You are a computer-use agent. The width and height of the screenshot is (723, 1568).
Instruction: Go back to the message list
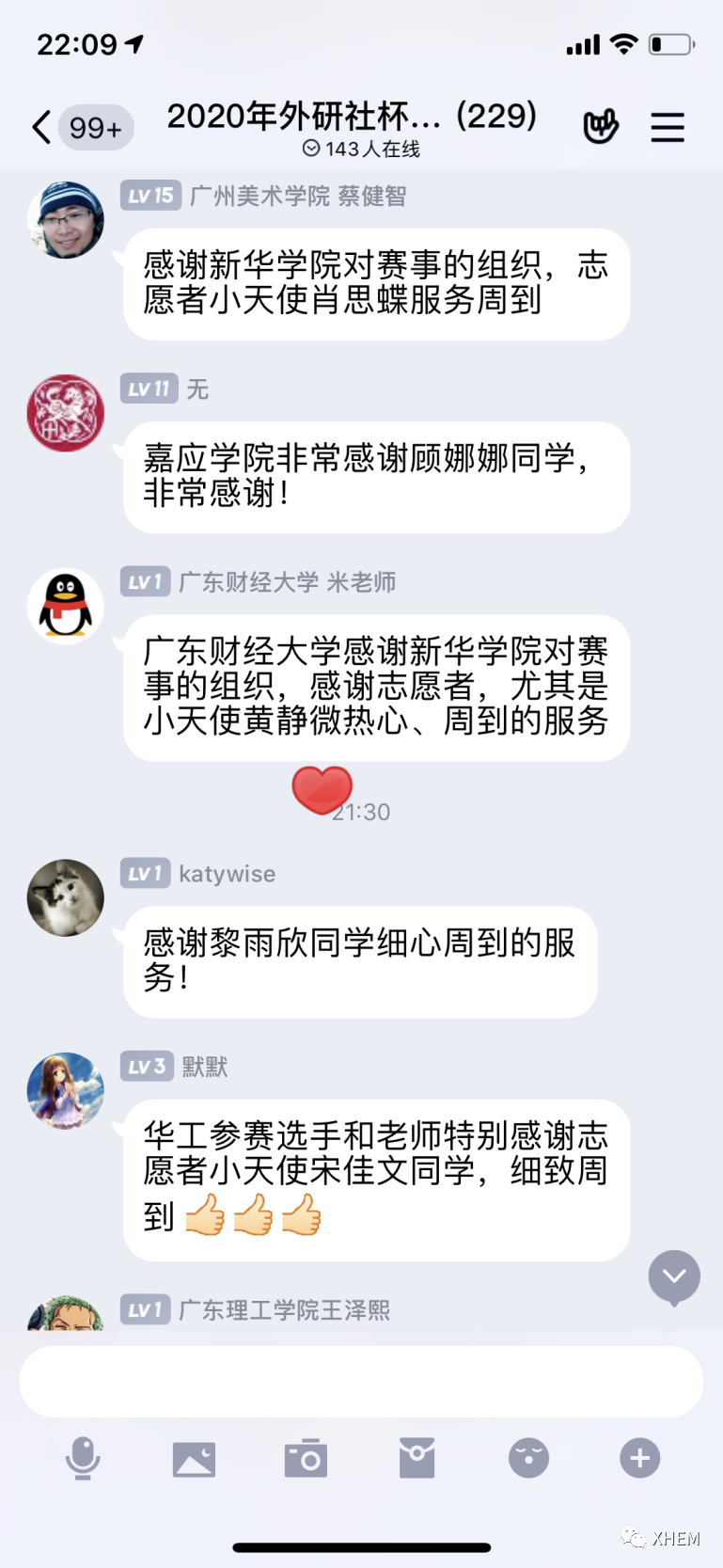tap(42, 127)
